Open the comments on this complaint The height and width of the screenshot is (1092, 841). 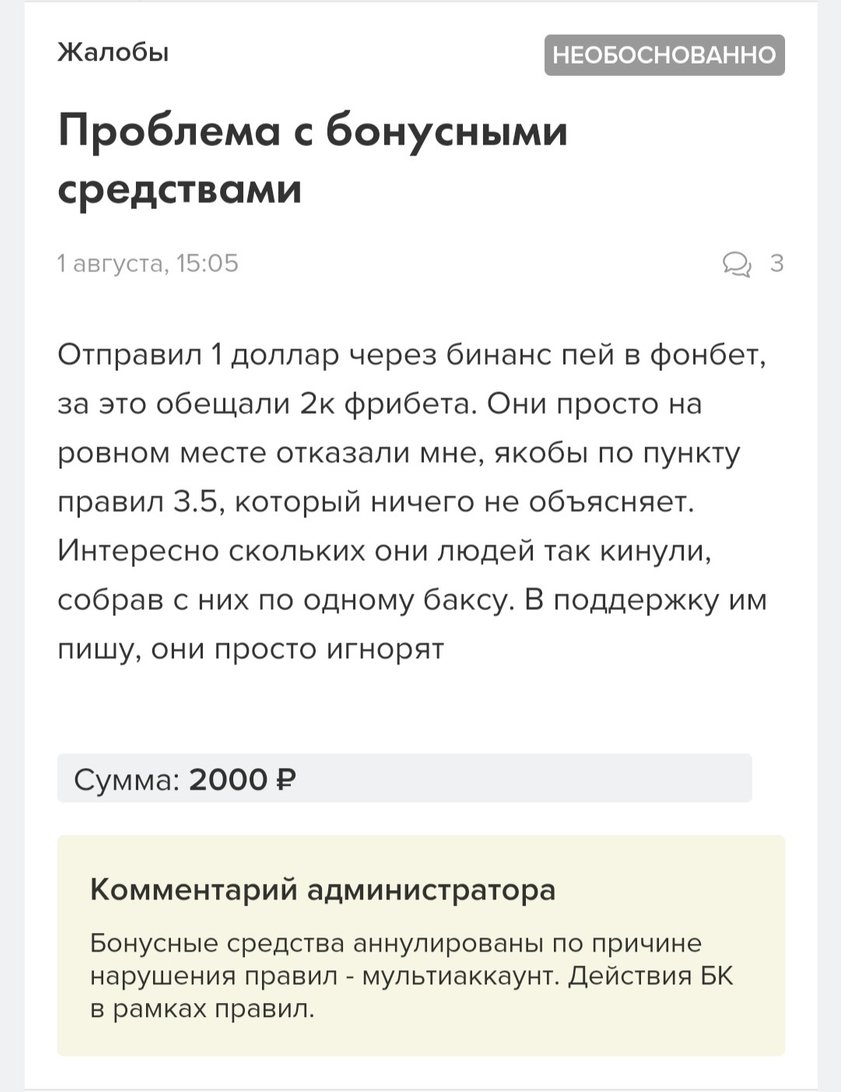click(x=751, y=264)
